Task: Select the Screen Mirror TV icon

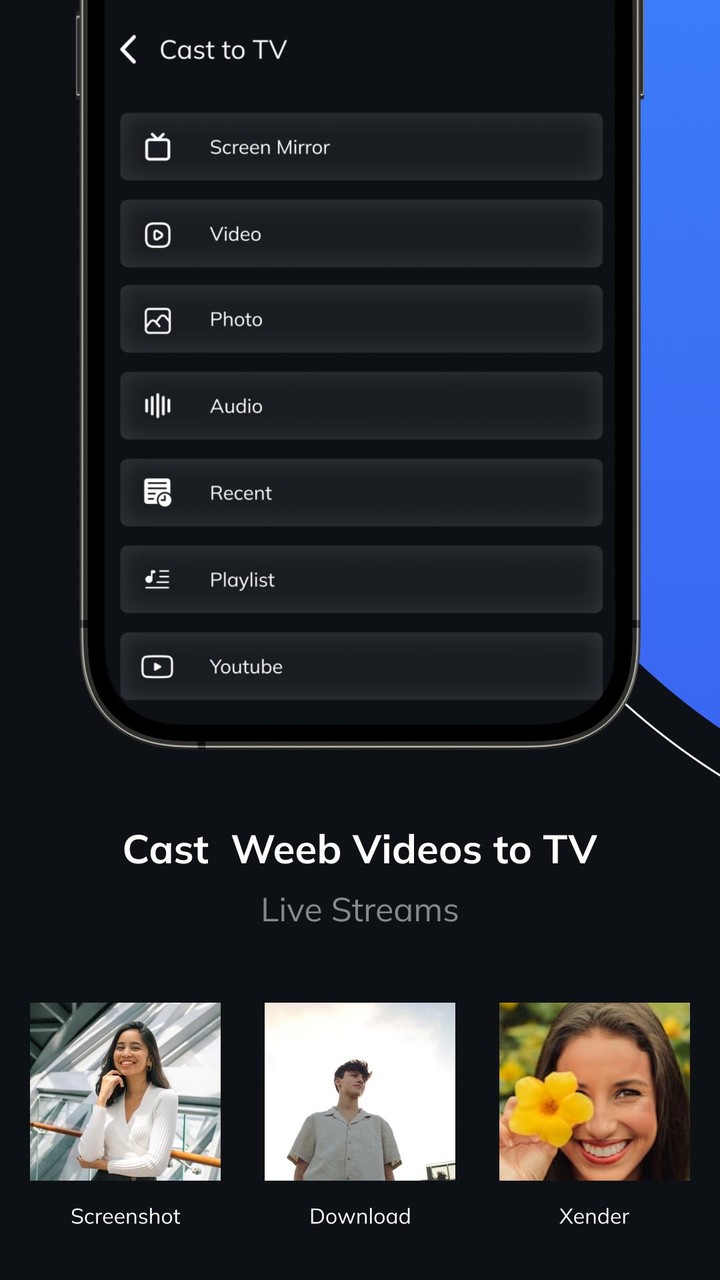Action: pyautogui.click(x=157, y=147)
